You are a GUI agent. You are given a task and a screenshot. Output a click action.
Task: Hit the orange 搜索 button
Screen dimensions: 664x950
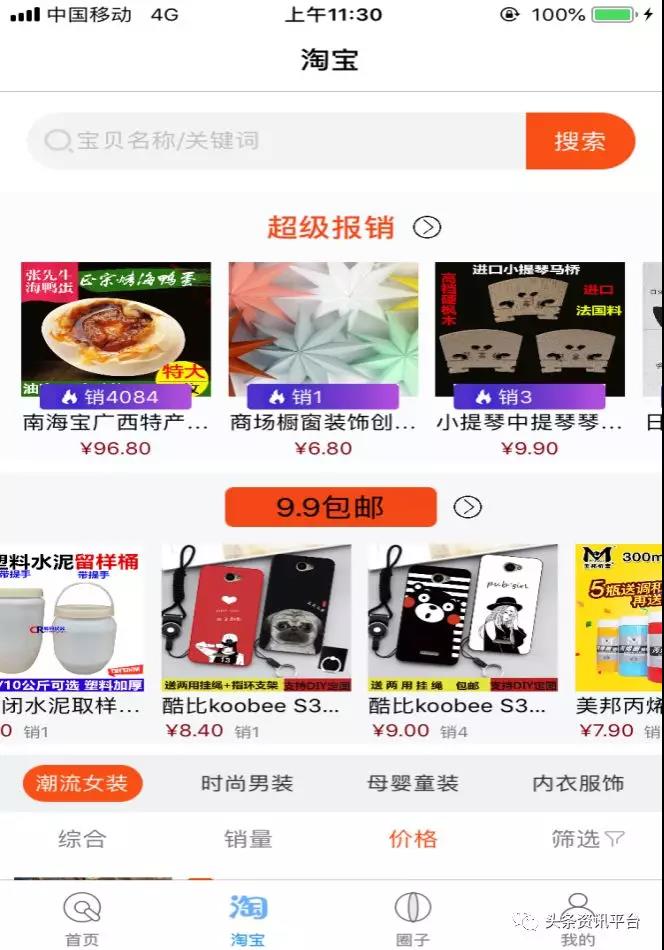pos(580,141)
